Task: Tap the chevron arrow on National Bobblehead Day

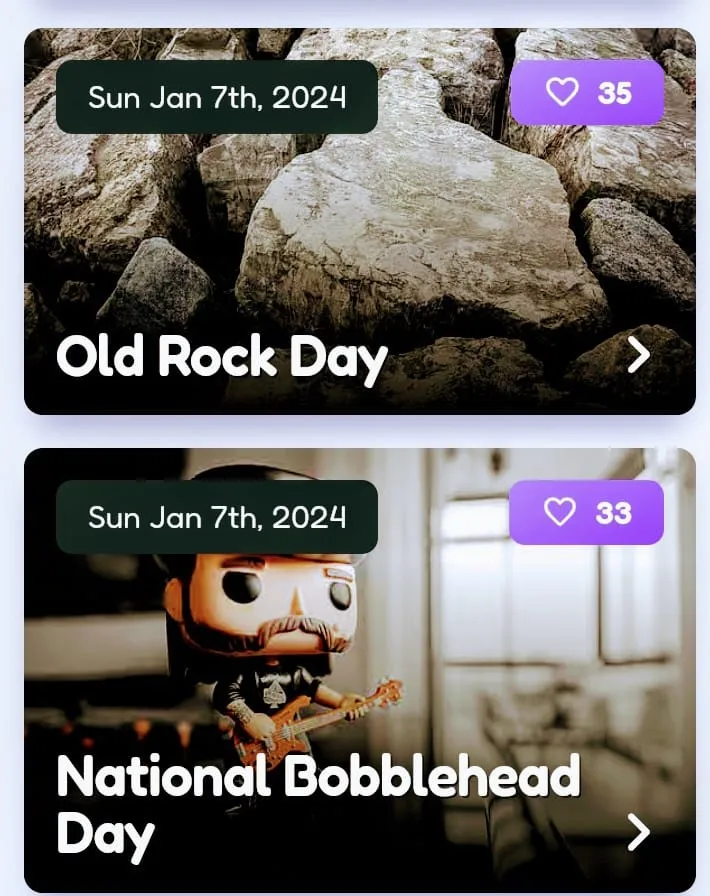Action: click(638, 831)
